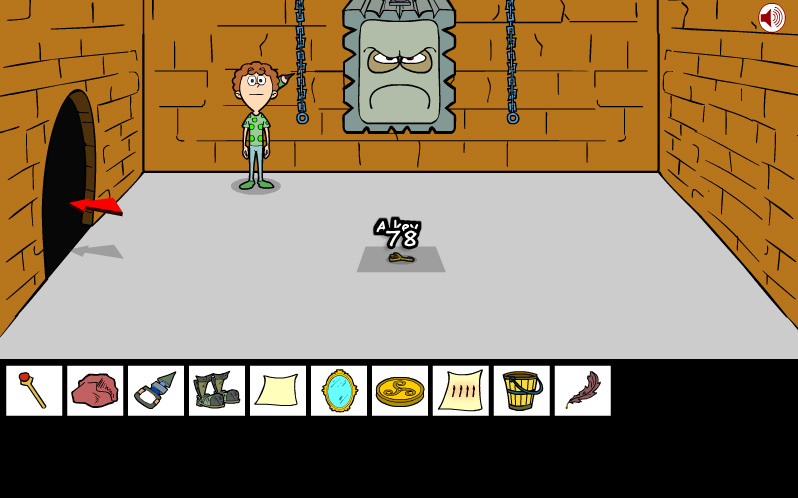The image size is (798, 498).
Task: Select the golden hand mirror item
Action: (x=339, y=391)
